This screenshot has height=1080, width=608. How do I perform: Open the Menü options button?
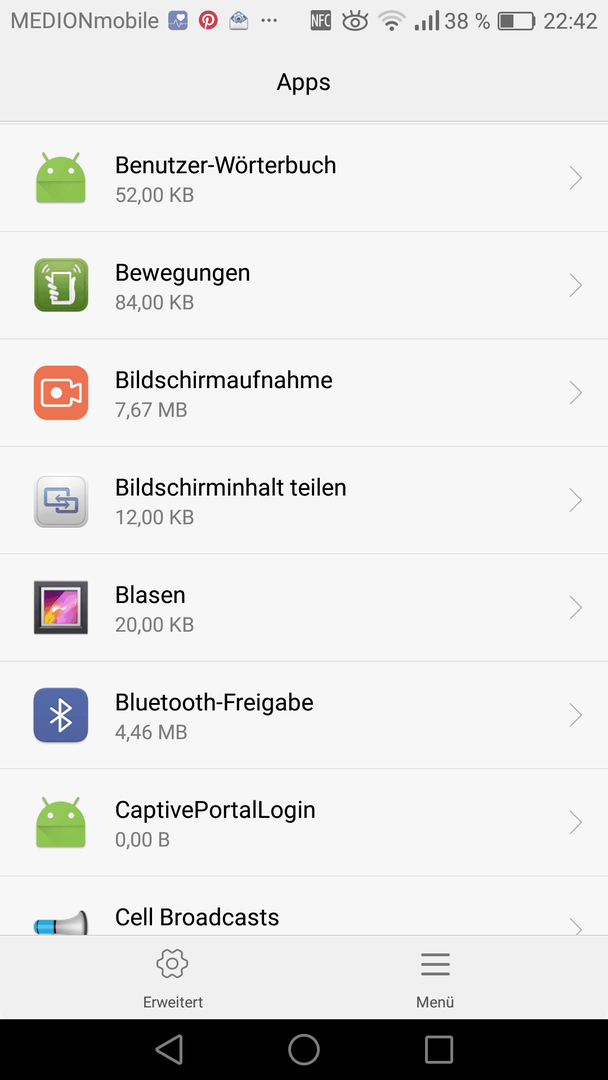(x=435, y=978)
